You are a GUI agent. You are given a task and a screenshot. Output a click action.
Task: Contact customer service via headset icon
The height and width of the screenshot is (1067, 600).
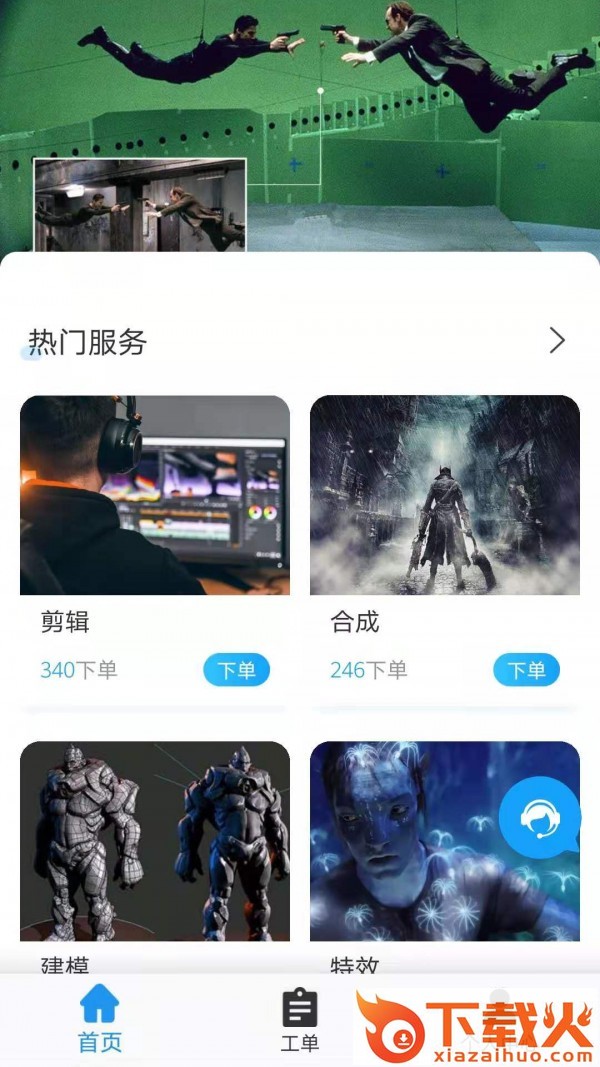[x=540, y=818]
